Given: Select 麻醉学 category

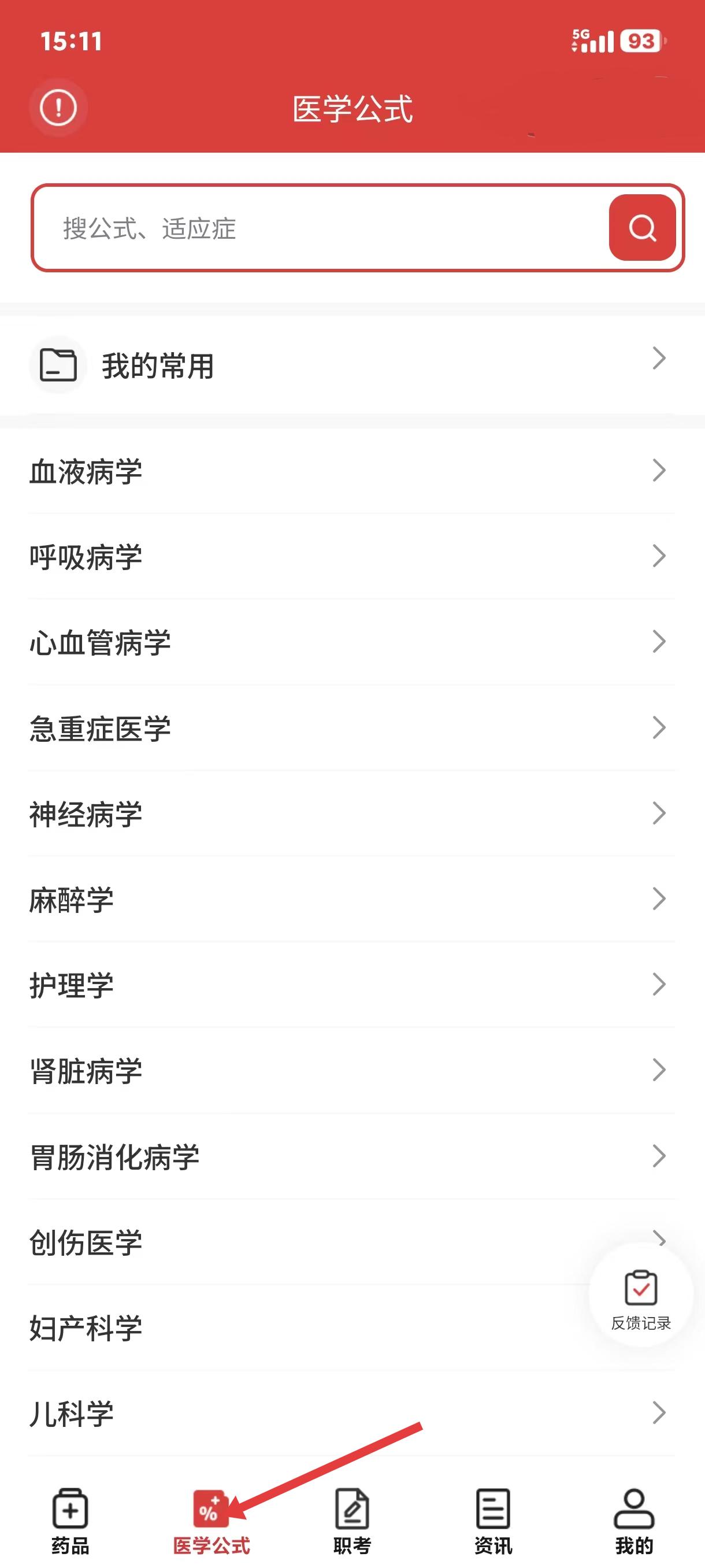Looking at the screenshot, I should click(x=352, y=899).
